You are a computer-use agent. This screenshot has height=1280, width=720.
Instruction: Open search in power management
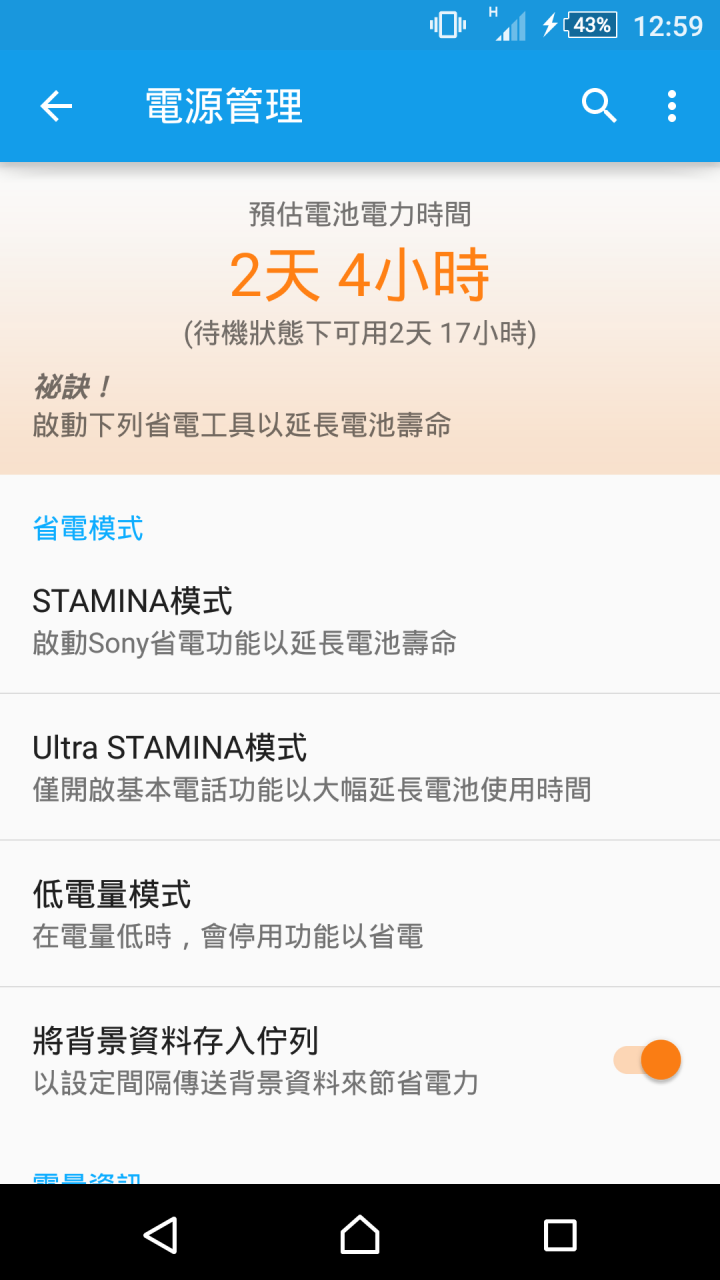[x=599, y=106]
